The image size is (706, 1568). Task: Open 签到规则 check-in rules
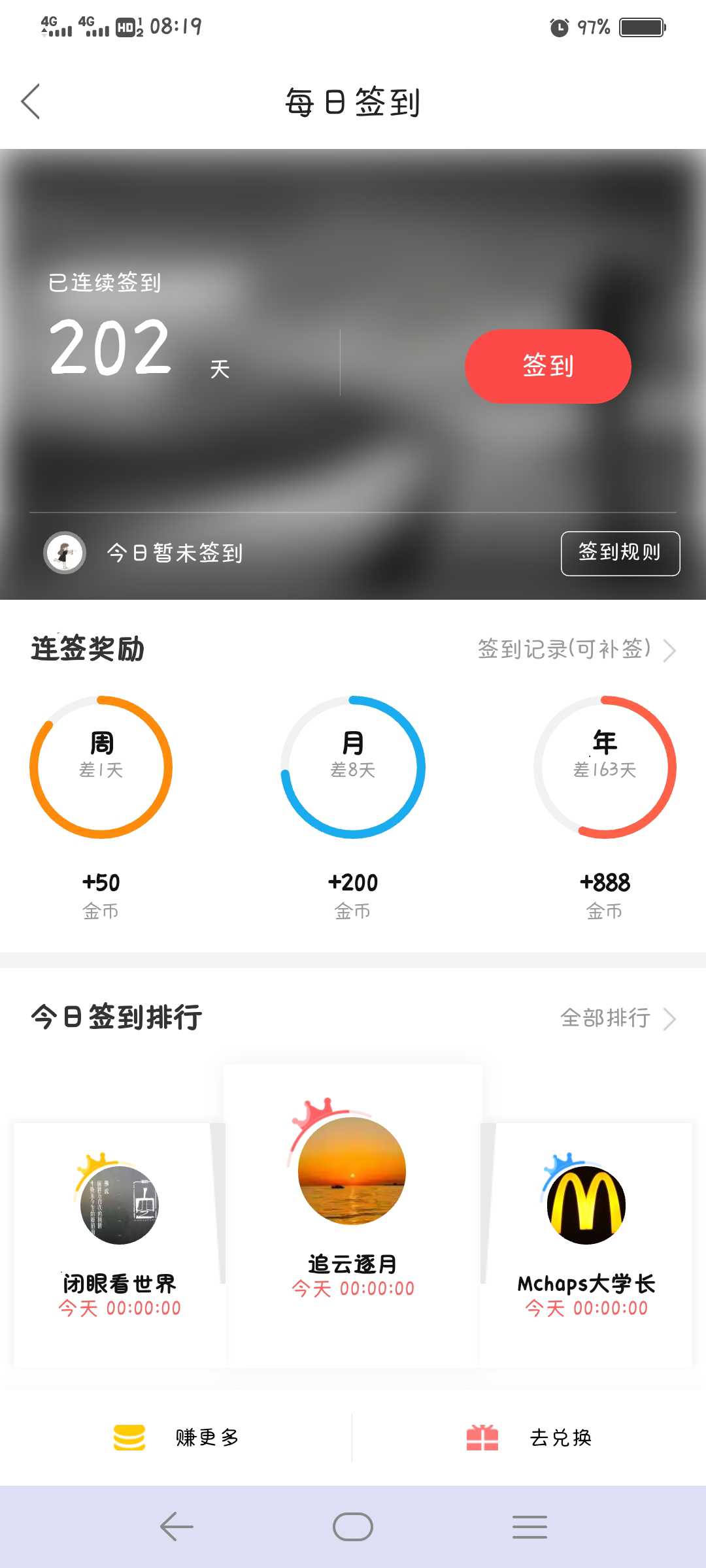coord(620,553)
